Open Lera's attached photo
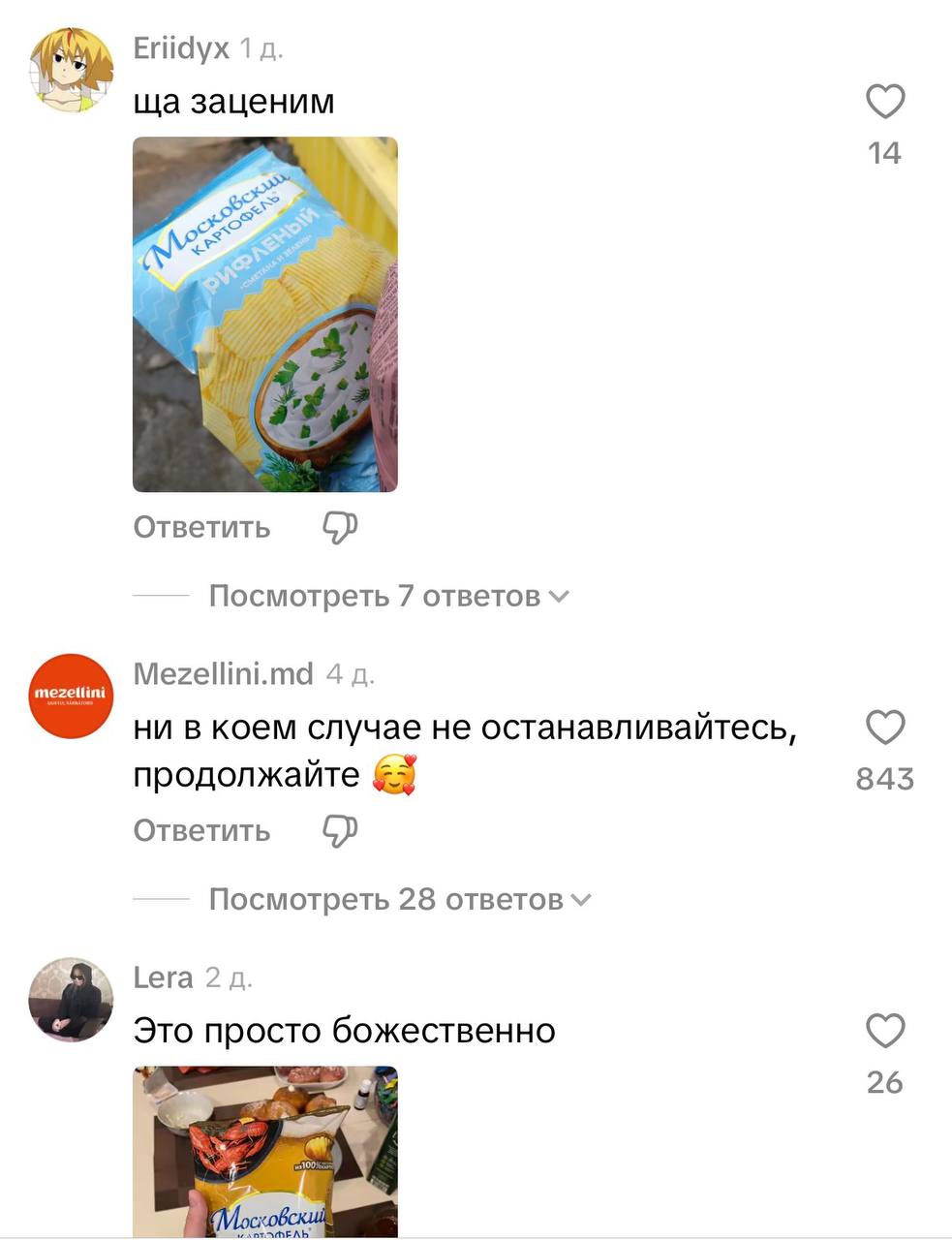 (x=265, y=1151)
